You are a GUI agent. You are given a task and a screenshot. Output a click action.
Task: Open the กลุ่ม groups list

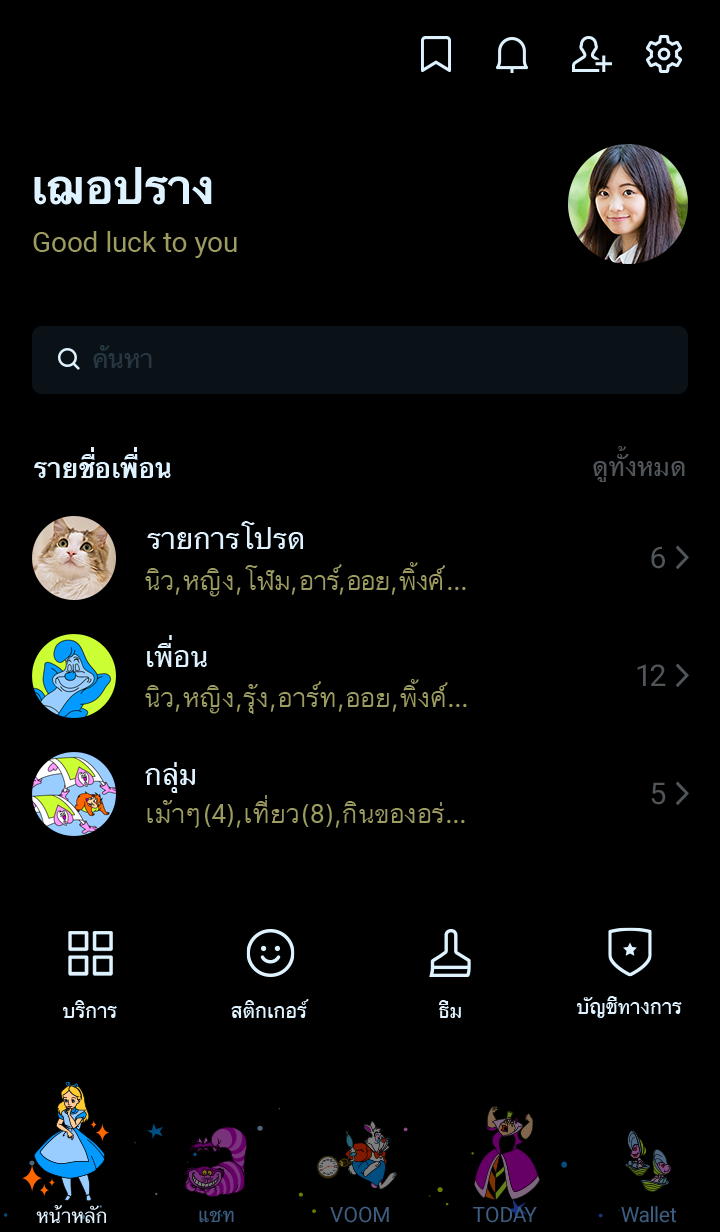pos(360,794)
